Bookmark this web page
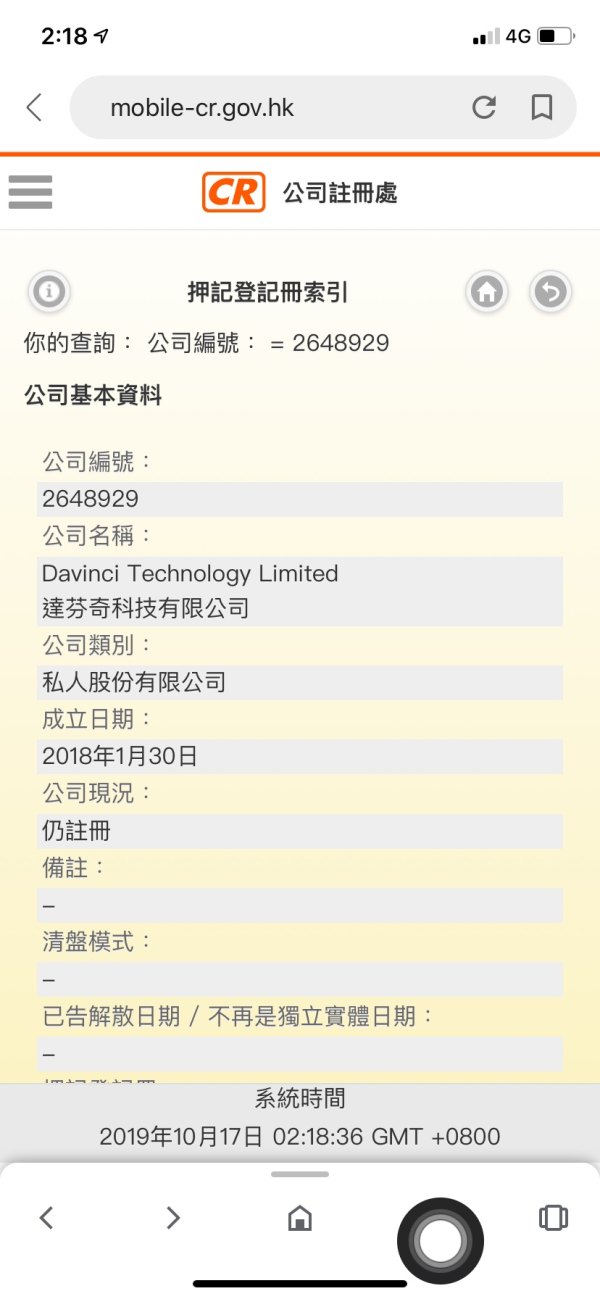Image resolution: width=600 pixels, height=1299 pixels. (x=542, y=107)
